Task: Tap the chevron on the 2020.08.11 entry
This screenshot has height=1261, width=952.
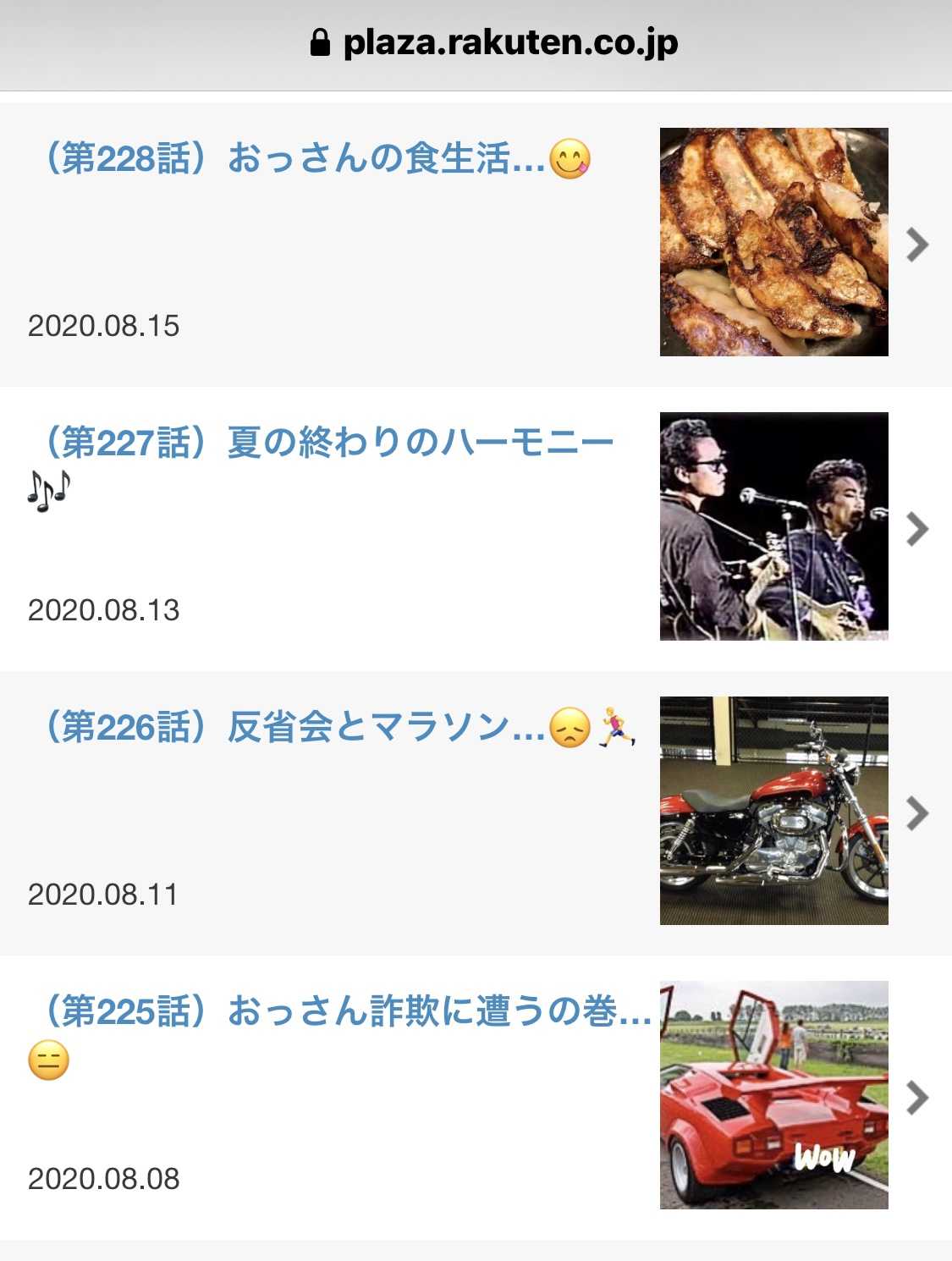Action: tap(917, 813)
